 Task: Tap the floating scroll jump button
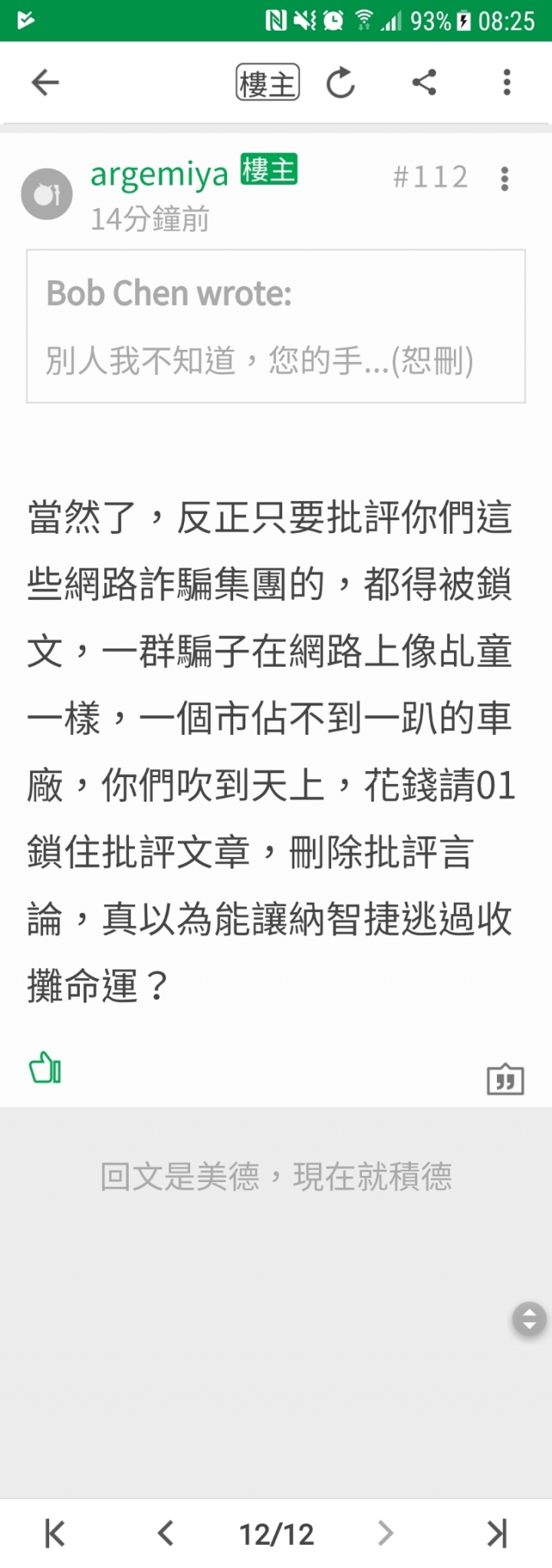coord(529,1319)
